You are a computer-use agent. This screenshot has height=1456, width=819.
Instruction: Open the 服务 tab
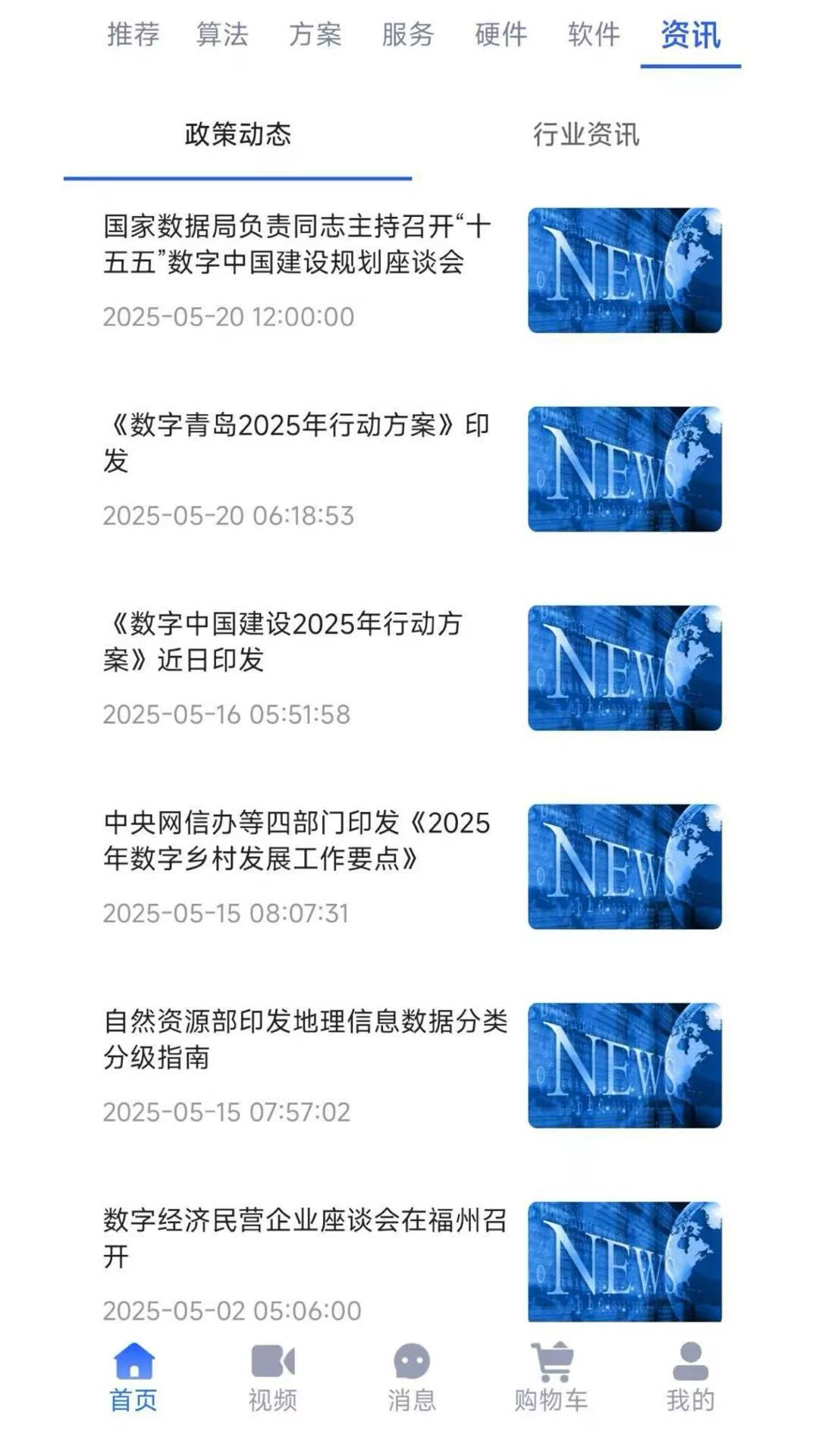[406, 36]
